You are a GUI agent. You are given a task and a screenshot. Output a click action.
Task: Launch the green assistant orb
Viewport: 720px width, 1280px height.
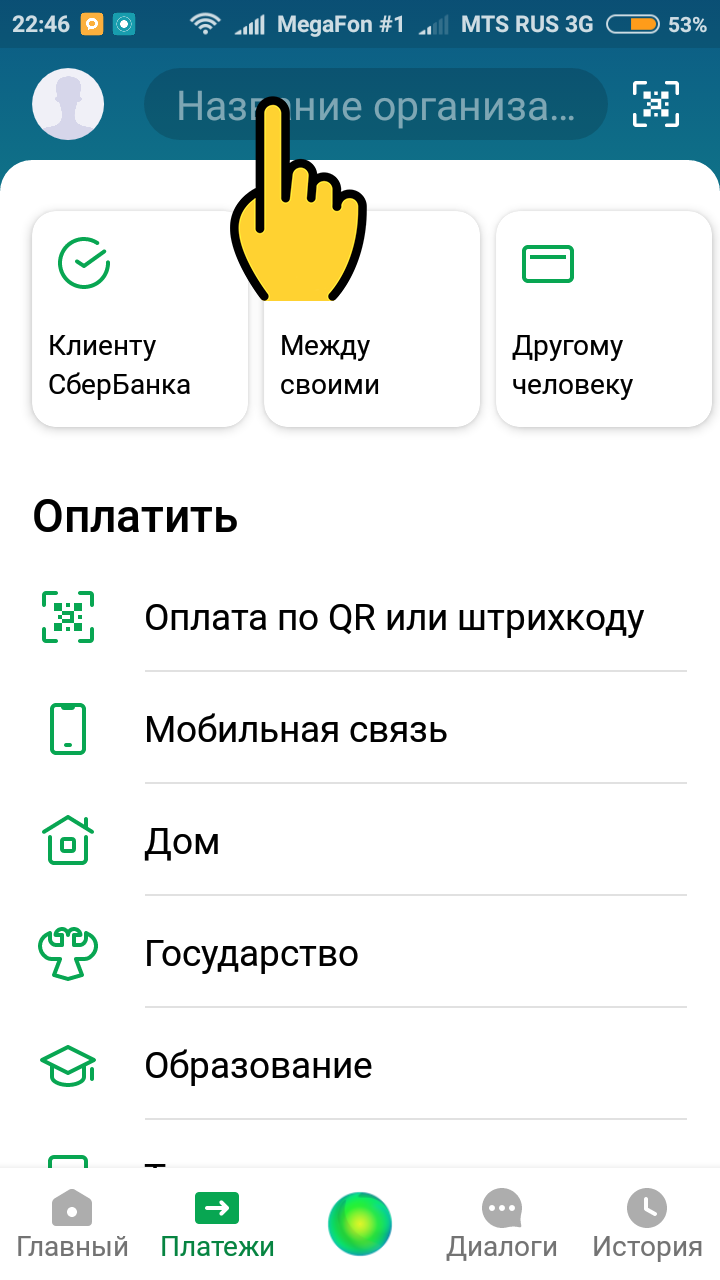tap(360, 1224)
